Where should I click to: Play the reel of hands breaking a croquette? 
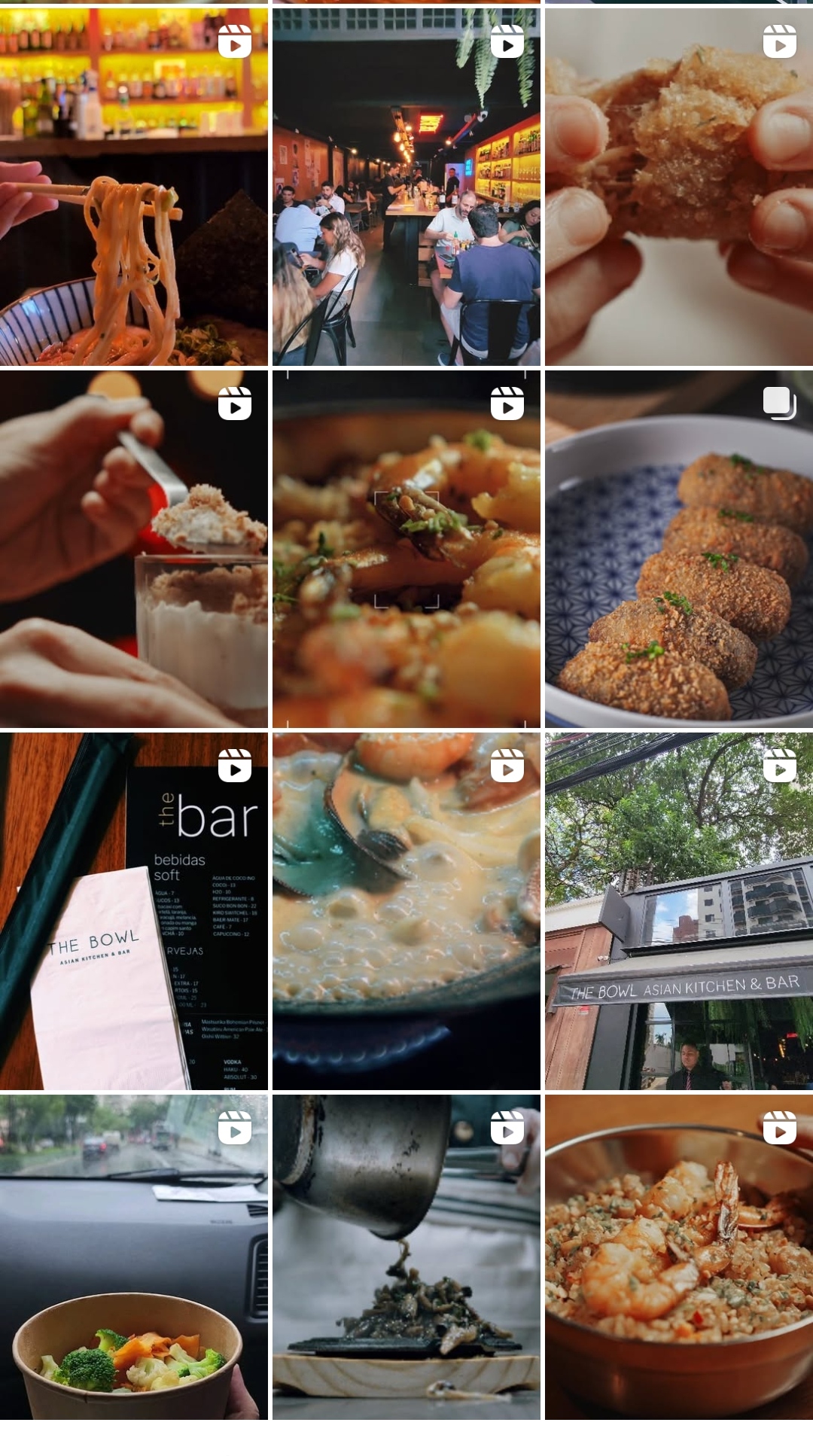point(678,187)
